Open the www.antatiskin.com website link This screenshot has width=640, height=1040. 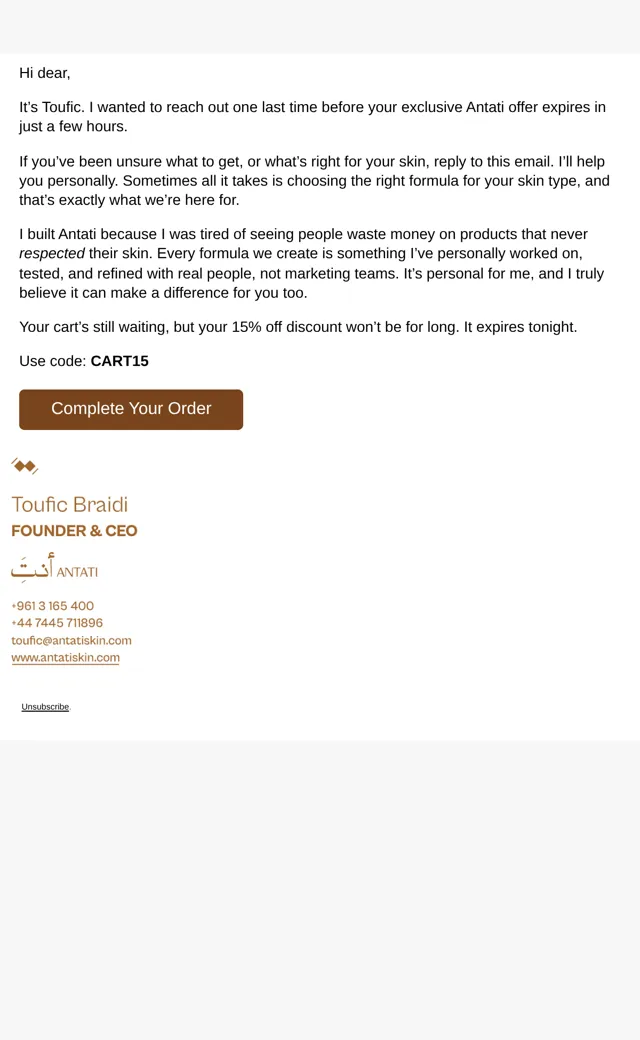[x=66, y=657]
